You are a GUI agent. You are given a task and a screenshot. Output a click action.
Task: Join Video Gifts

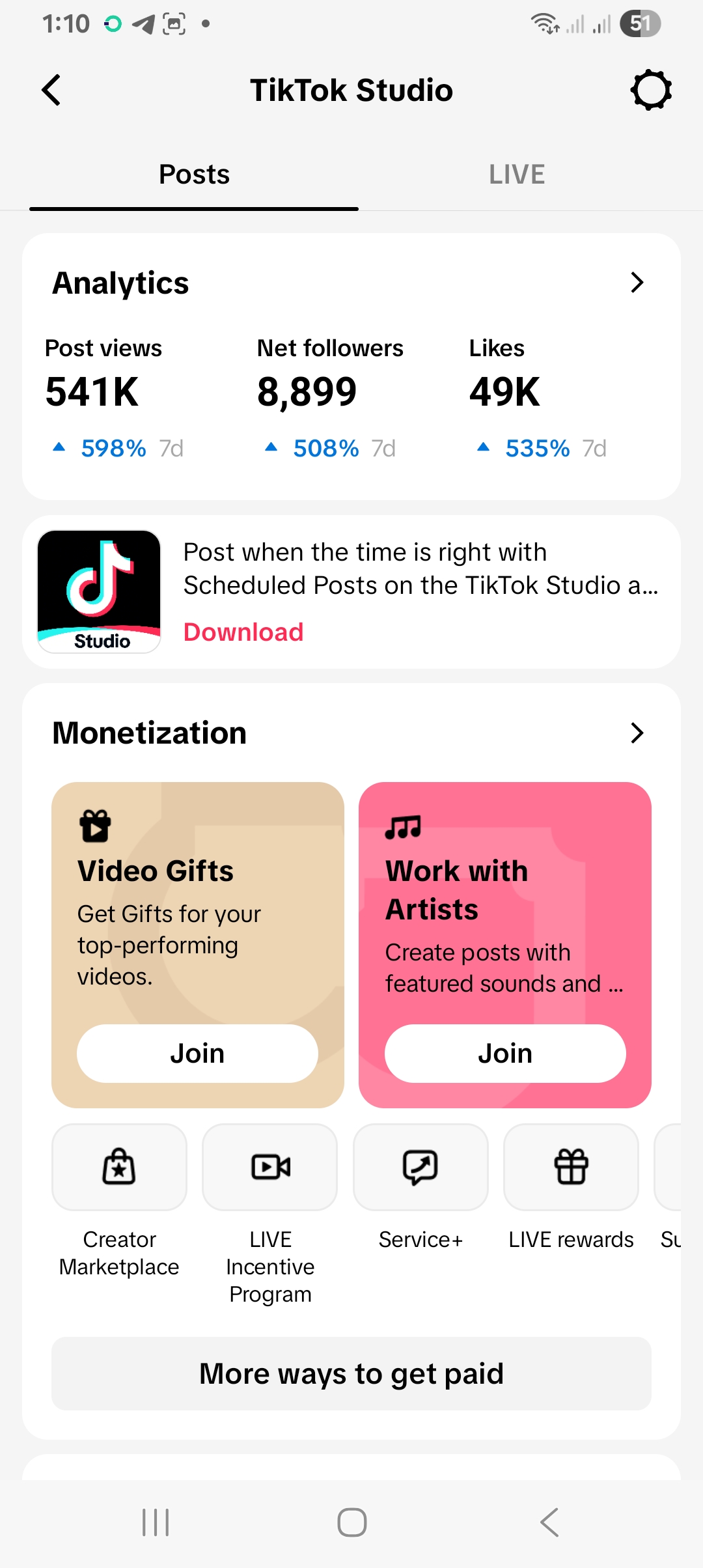click(197, 1054)
